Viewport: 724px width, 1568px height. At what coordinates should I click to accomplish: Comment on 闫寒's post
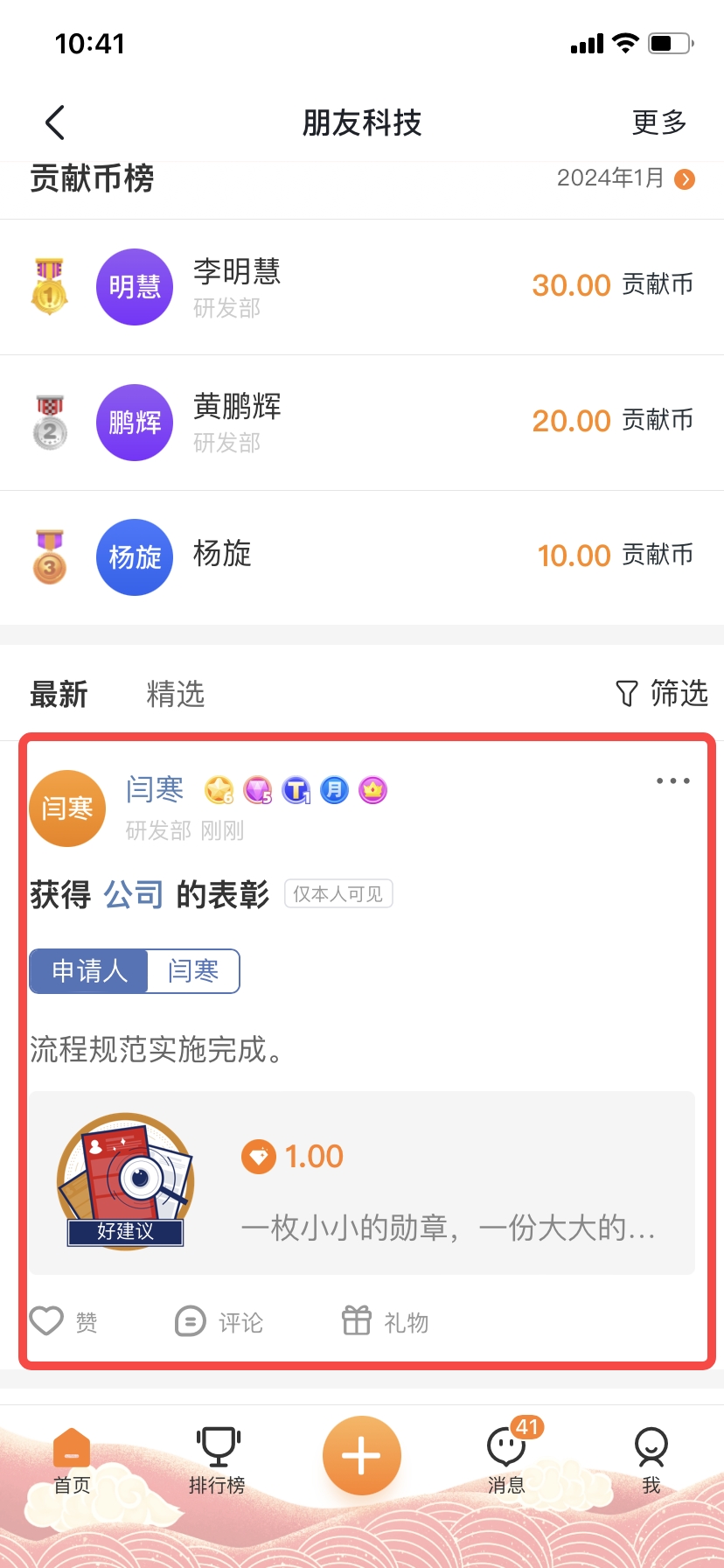[x=219, y=1321]
